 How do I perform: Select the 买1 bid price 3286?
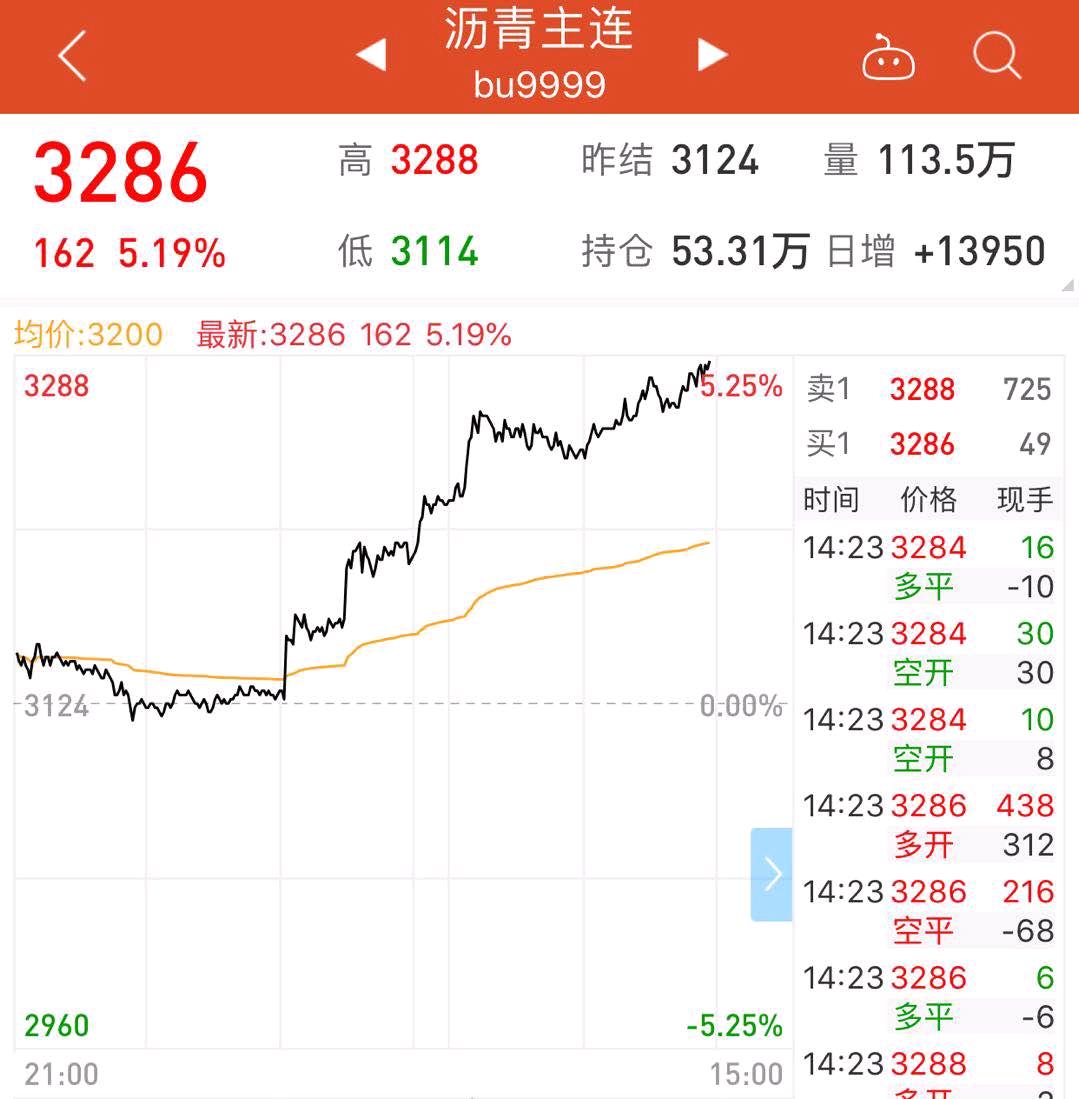pyautogui.click(x=921, y=444)
